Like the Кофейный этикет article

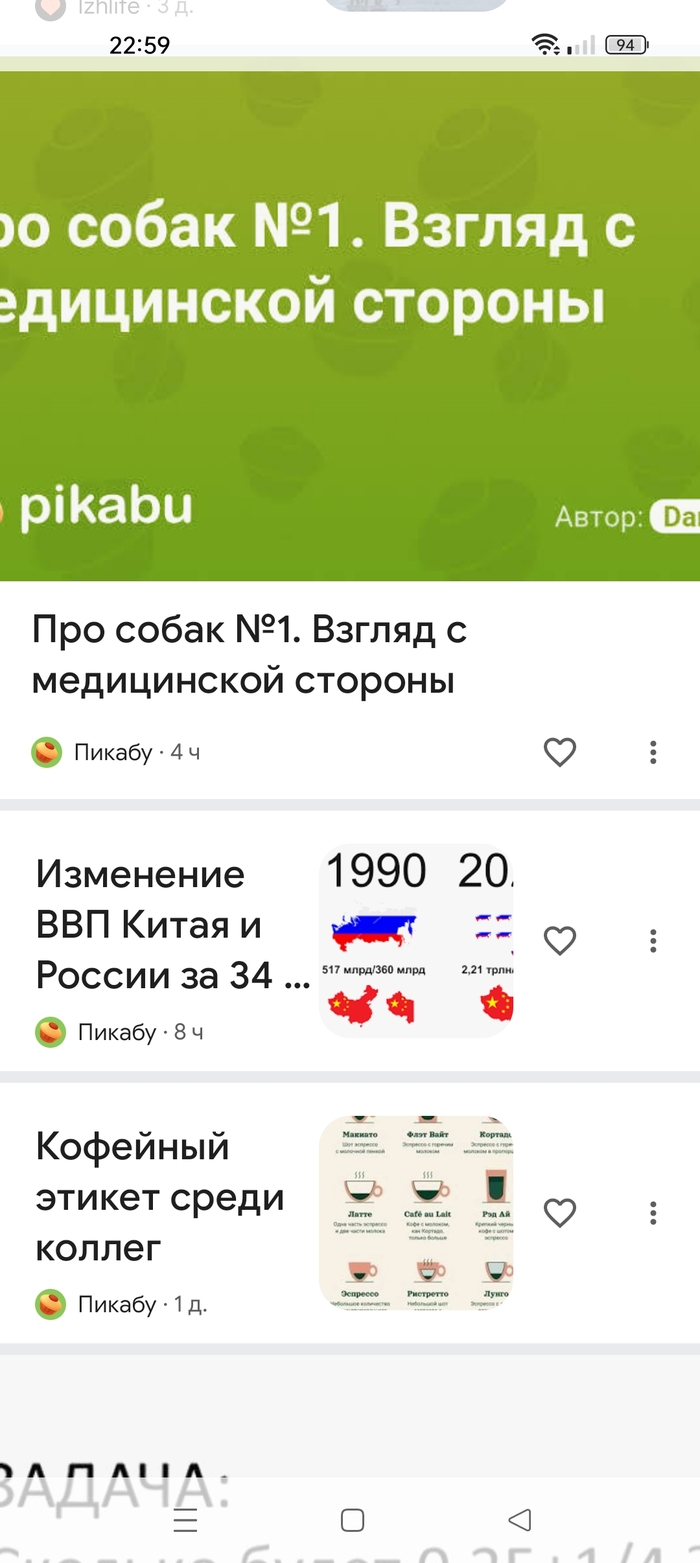point(560,1213)
